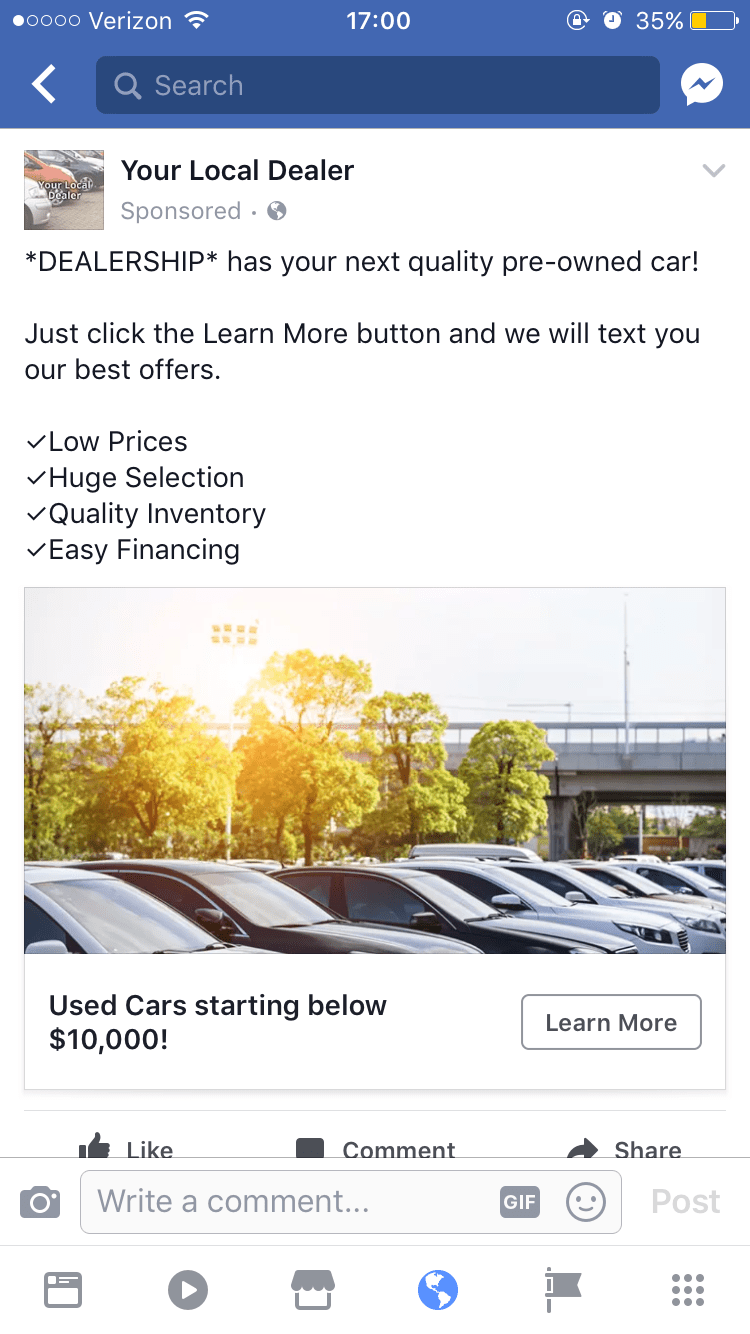Attach a photo with the camera icon
Image resolution: width=750 pixels, height=1334 pixels.
[40, 1201]
